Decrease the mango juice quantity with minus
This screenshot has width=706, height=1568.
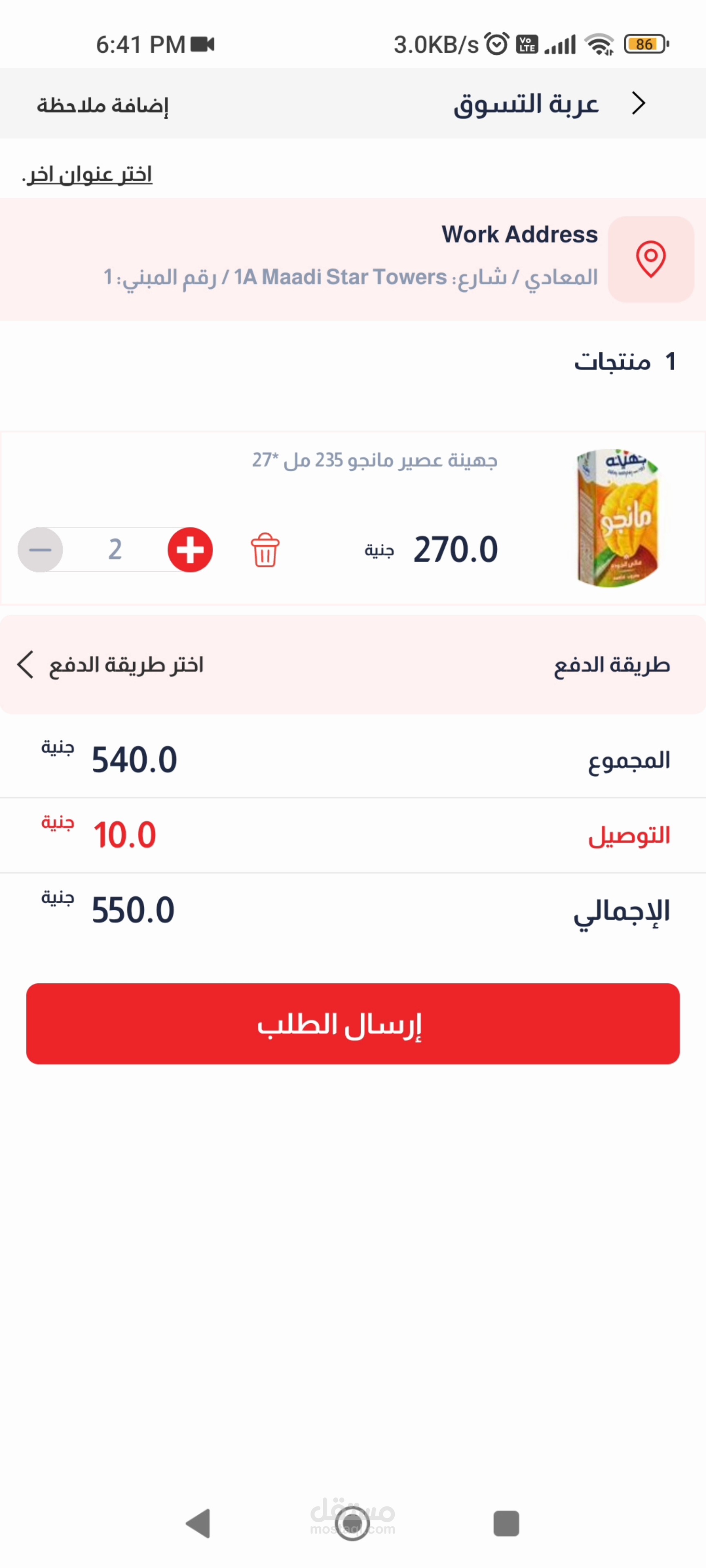coord(40,550)
